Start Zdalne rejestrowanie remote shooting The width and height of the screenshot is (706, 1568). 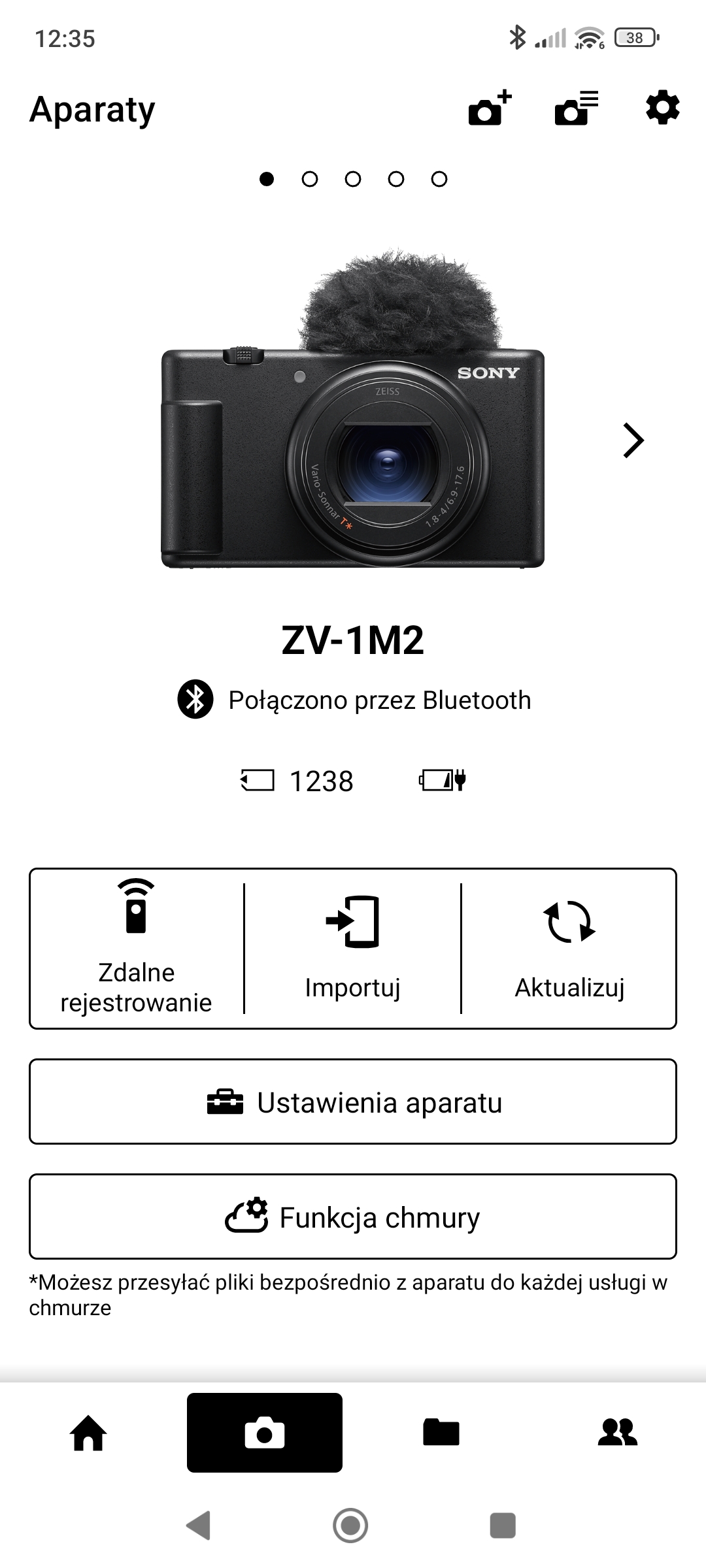(137, 948)
